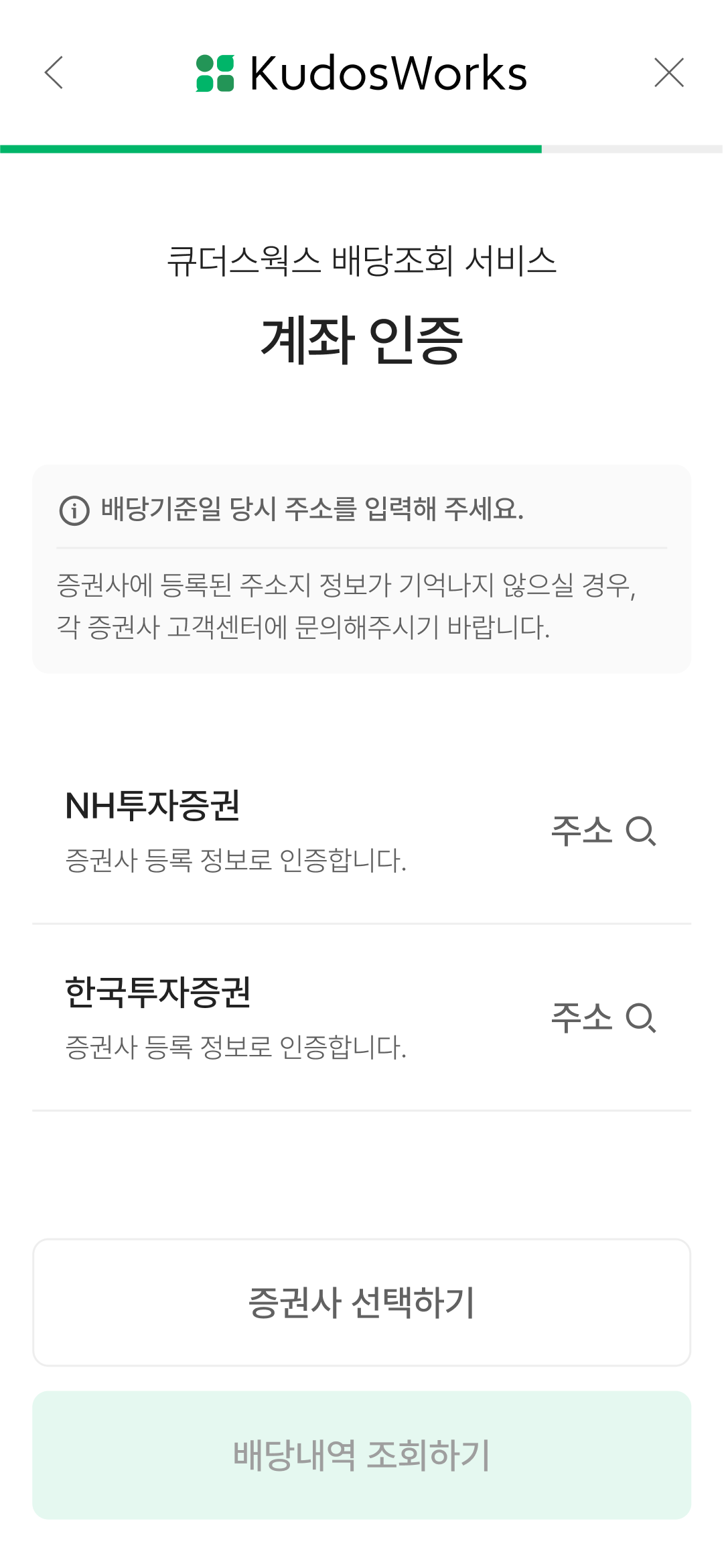Tap 배당내역 조회하기 button

tap(362, 1455)
